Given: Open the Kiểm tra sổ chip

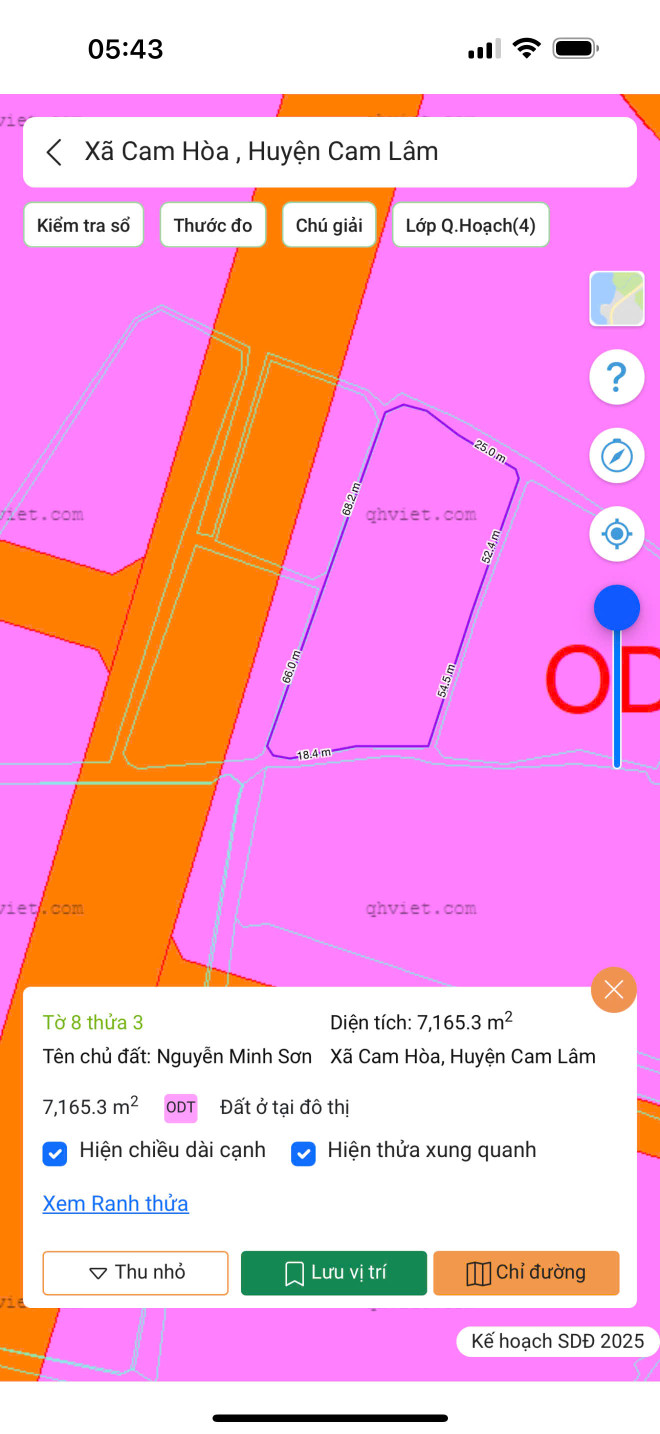Looking at the screenshot, I should pyautogui.click(x=83, y=225).
